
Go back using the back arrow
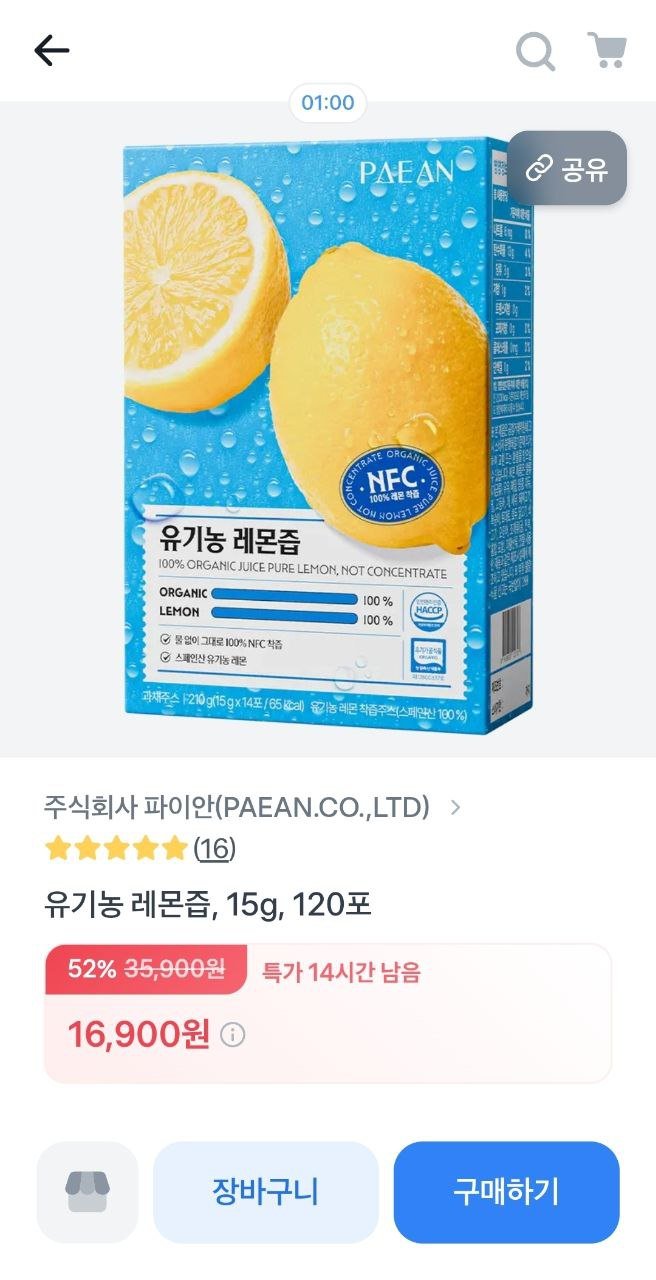[x=51, y=50]
